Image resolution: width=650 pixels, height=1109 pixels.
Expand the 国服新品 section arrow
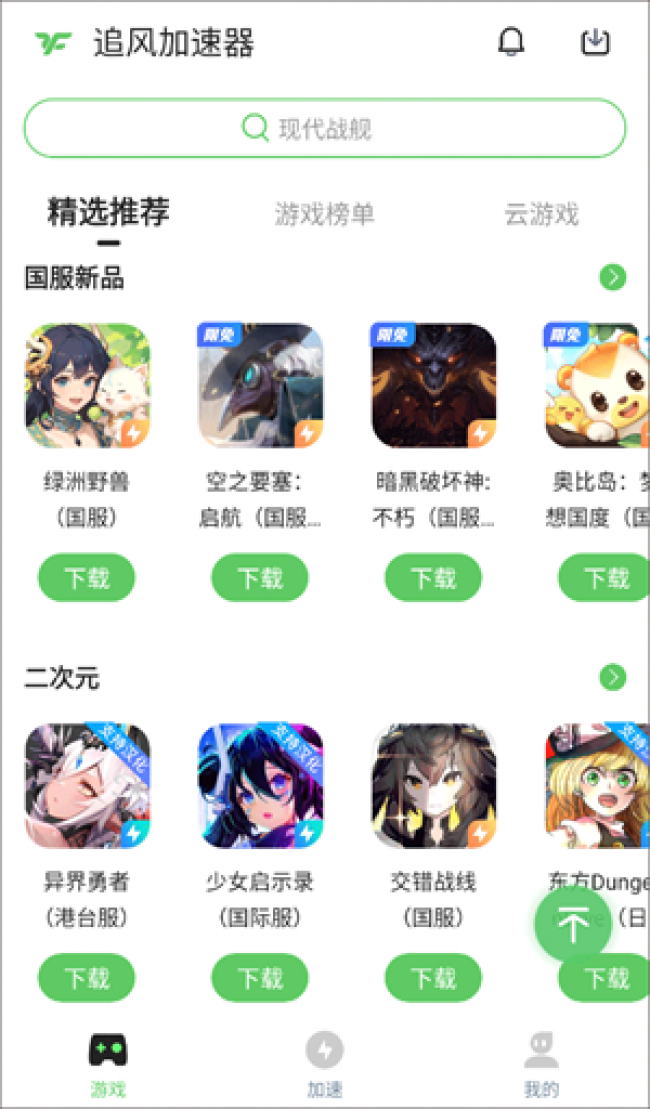click(613, 278)
